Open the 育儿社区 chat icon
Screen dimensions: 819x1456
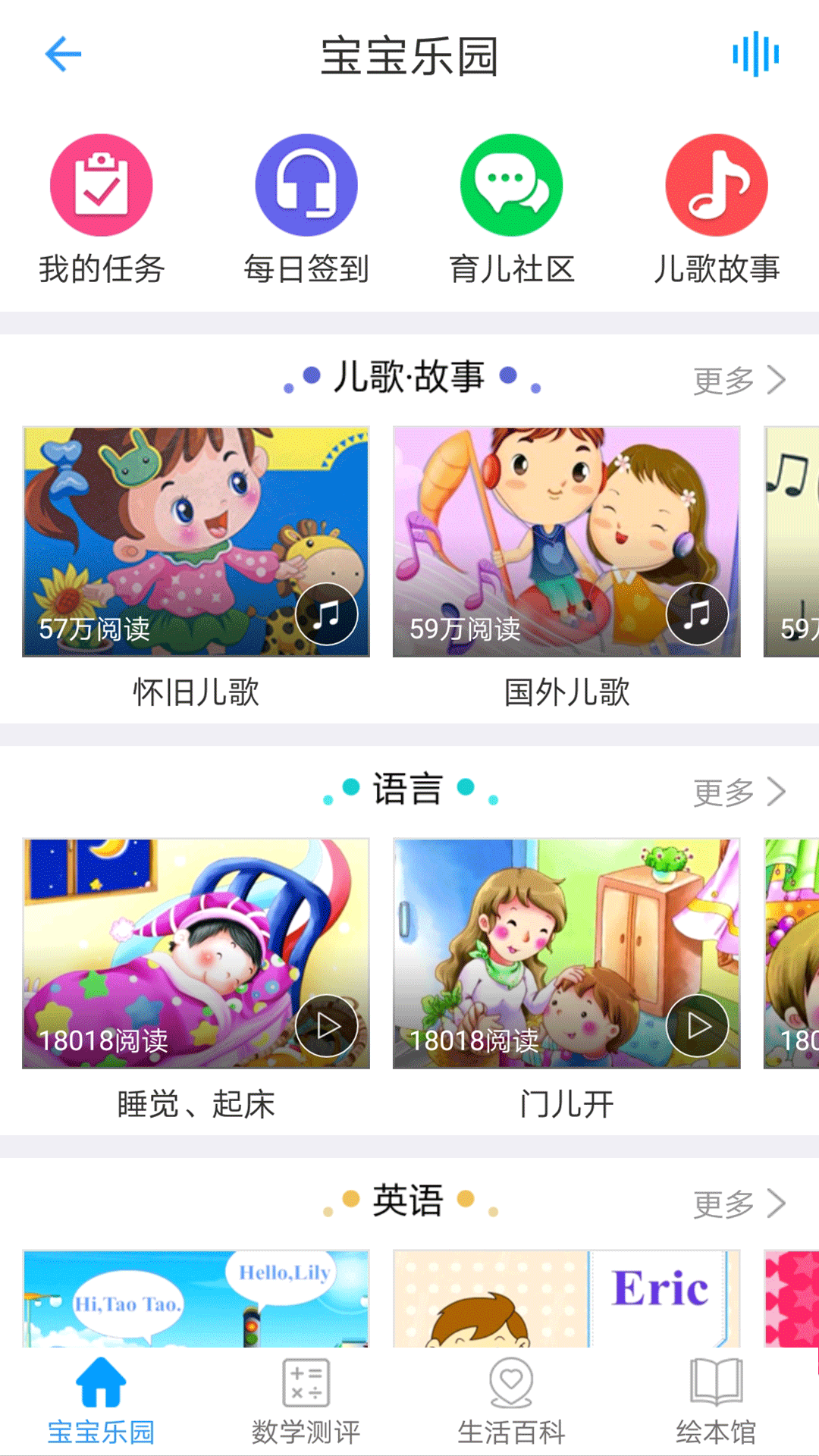click(x=510, y=184)
